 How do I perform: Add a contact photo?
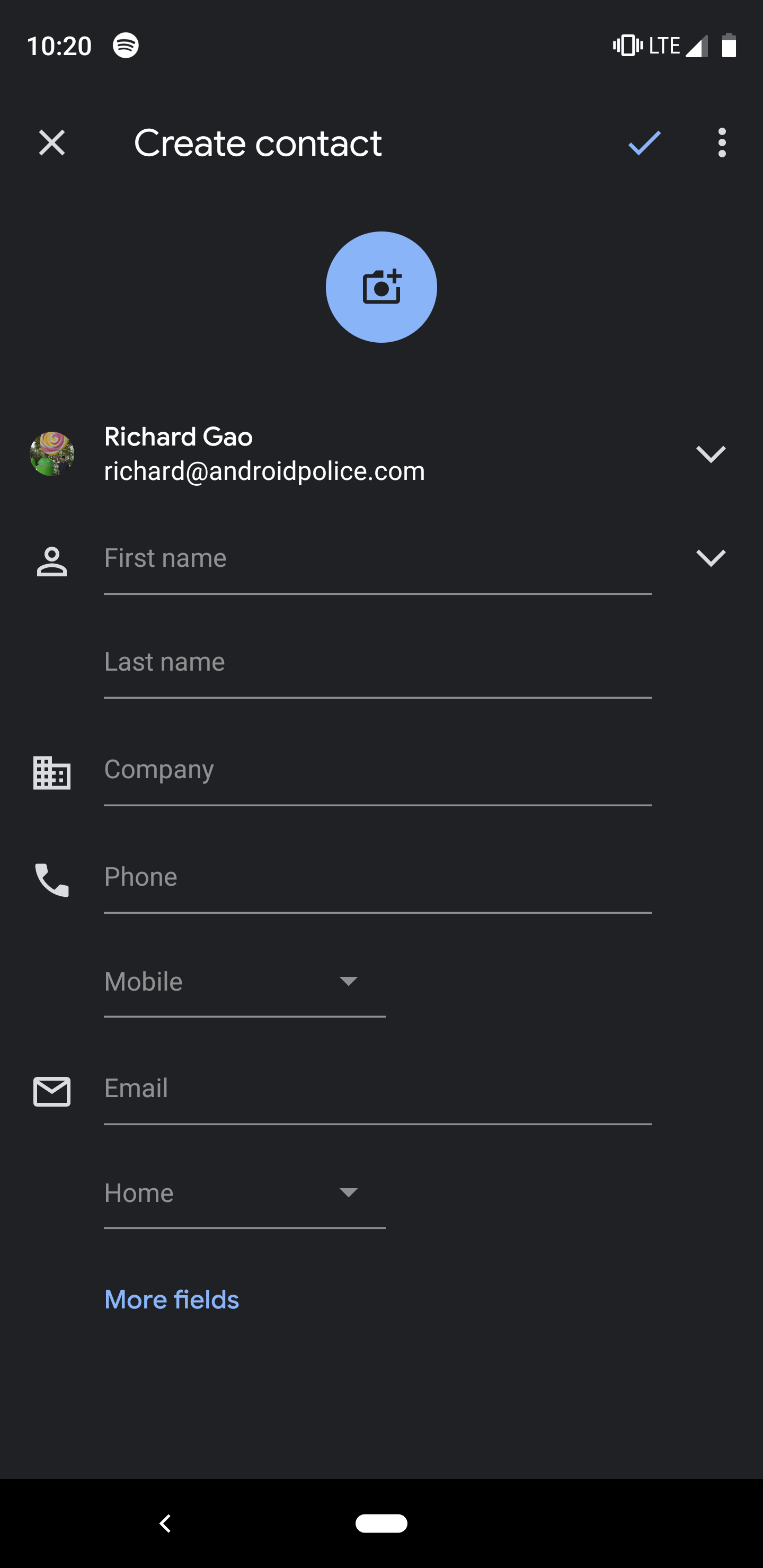coord(381,287)
